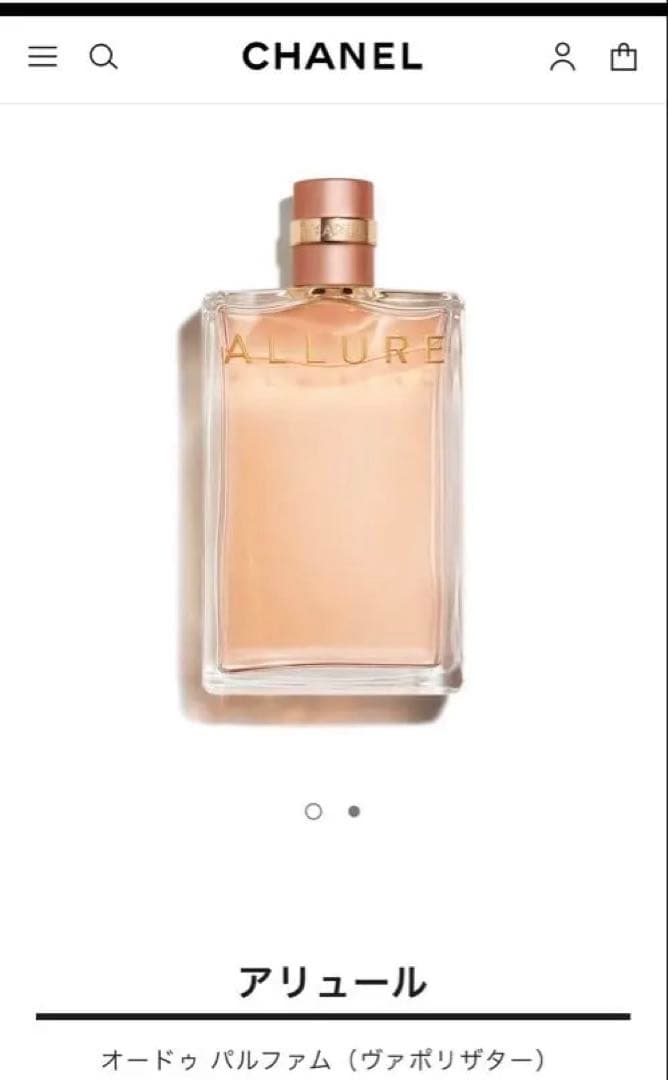This screenshot has width=668, height=1080.
Task: Select the second image indicator dot
Action: click(354, 811)
